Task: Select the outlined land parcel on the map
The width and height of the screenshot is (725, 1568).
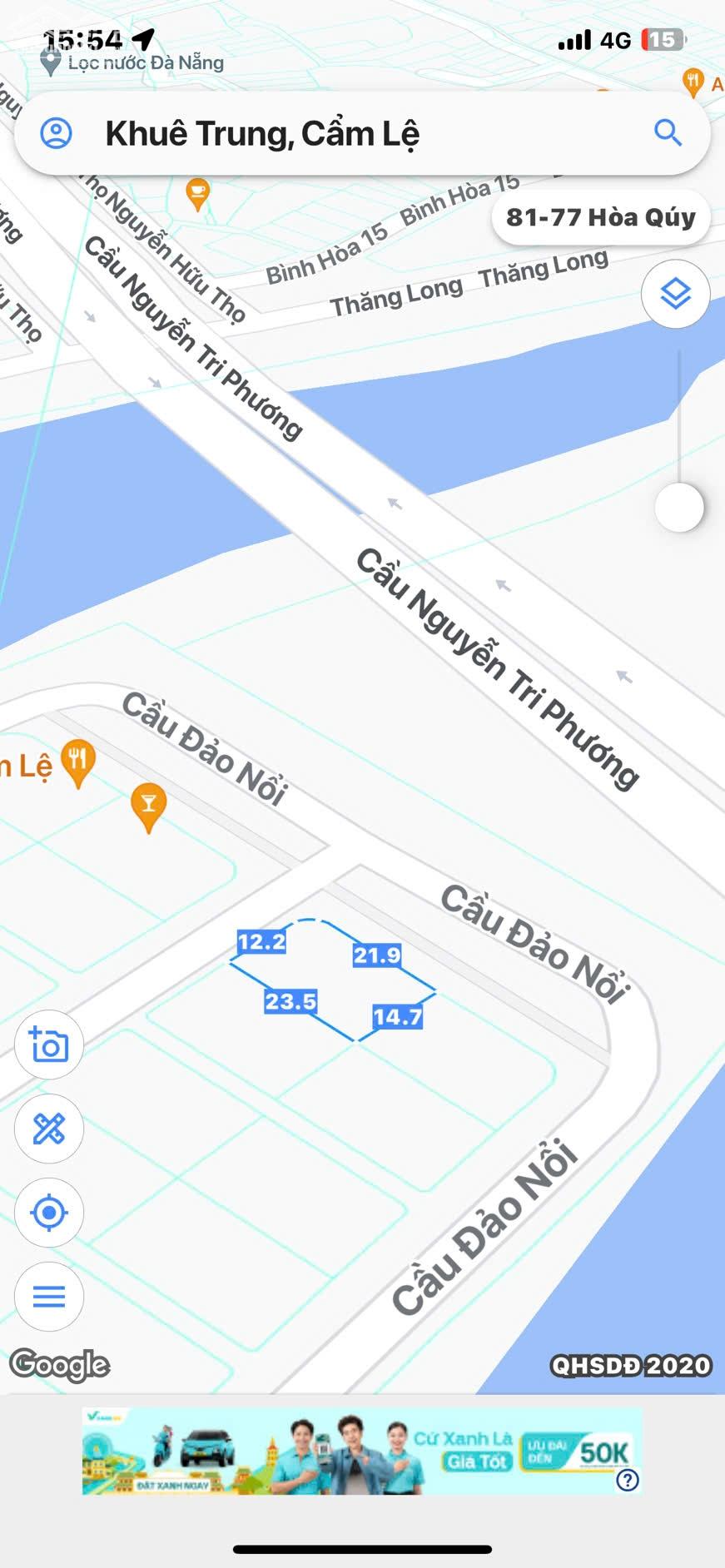Action: click(x=332, y=980)
